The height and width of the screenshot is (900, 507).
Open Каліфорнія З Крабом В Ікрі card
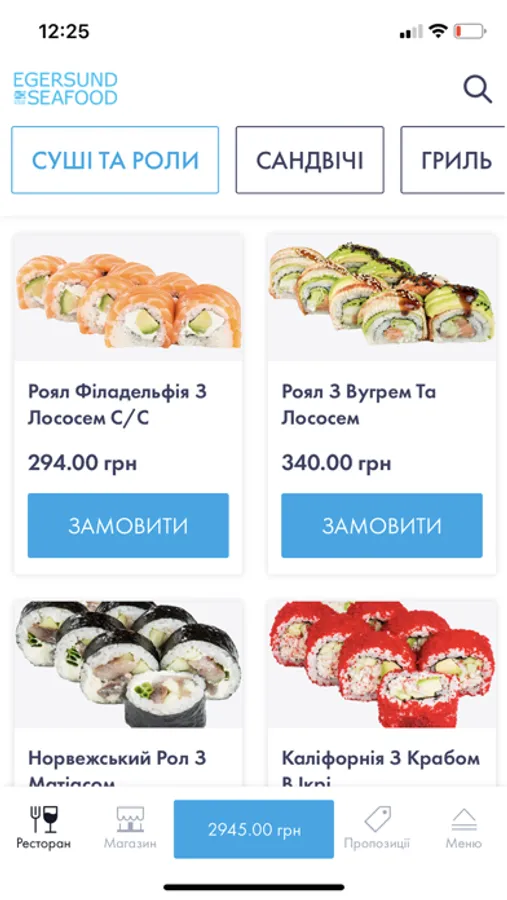[x=382, y=693]
